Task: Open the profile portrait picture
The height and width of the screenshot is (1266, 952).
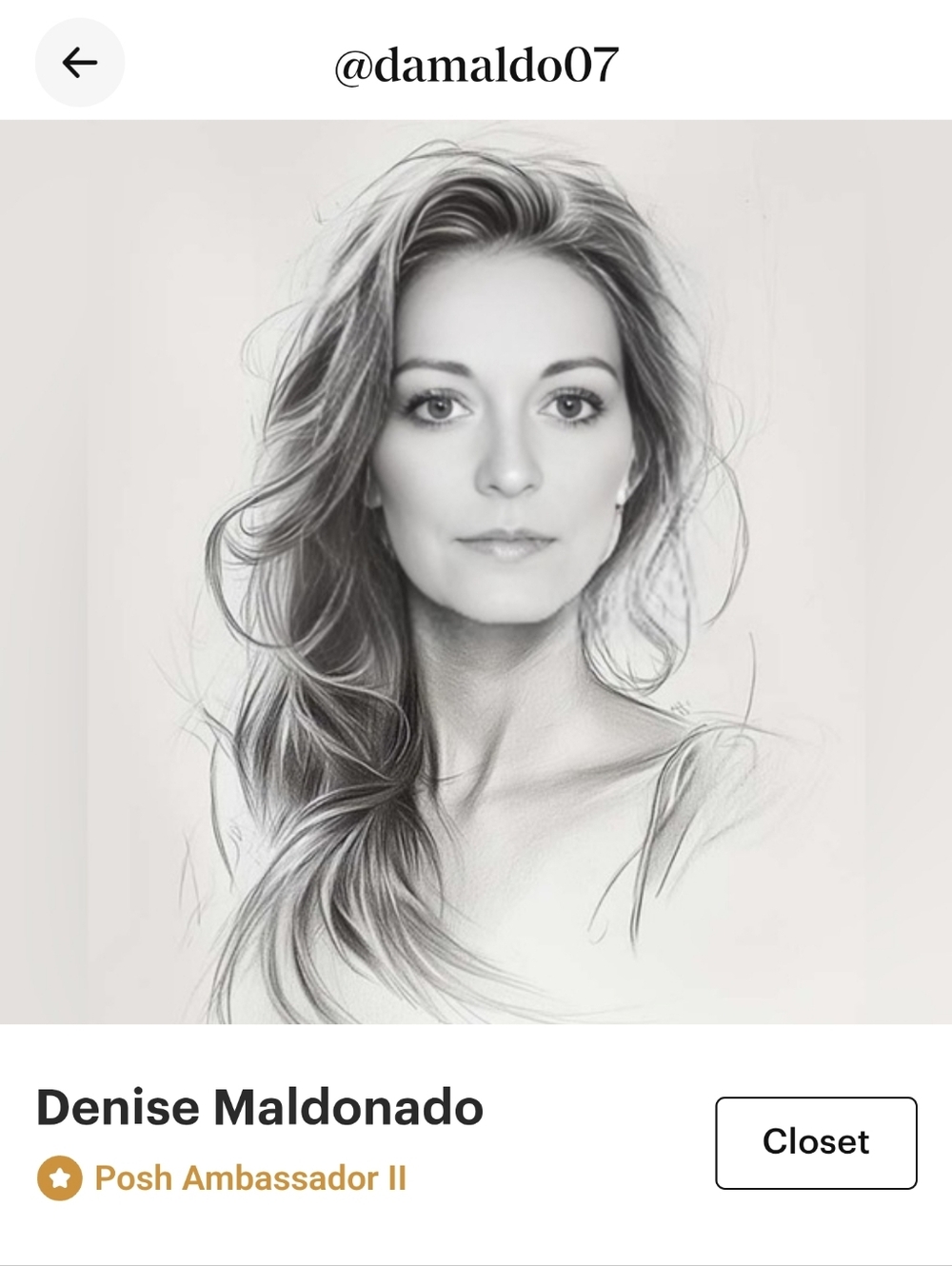Action: point(476,571)
